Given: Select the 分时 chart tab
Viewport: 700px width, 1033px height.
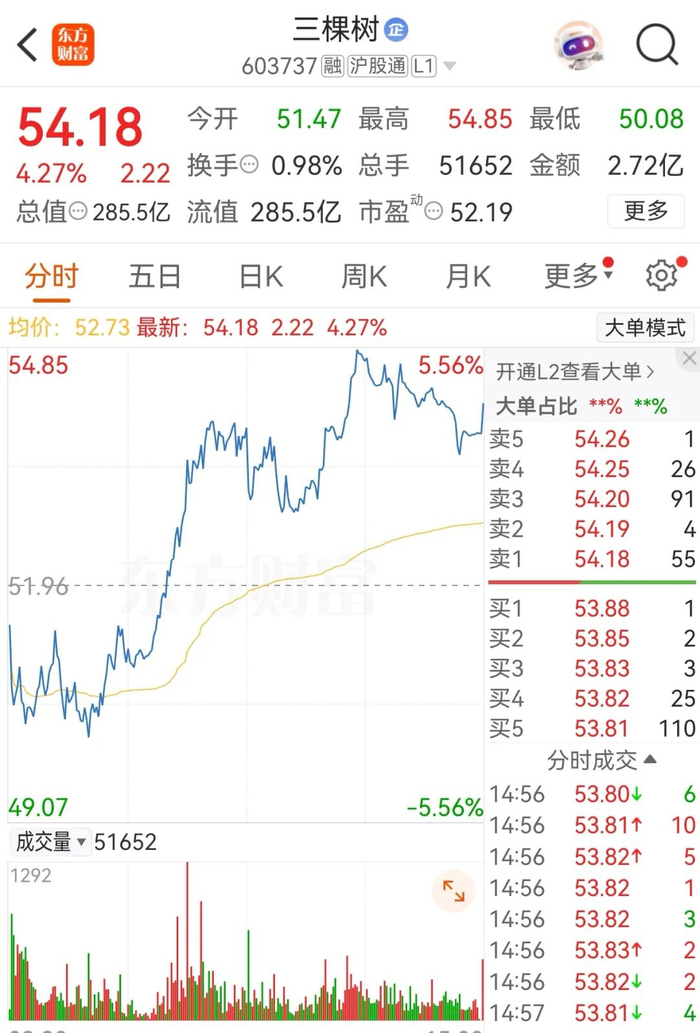Looking at the screenshot, I should point(51,276).
